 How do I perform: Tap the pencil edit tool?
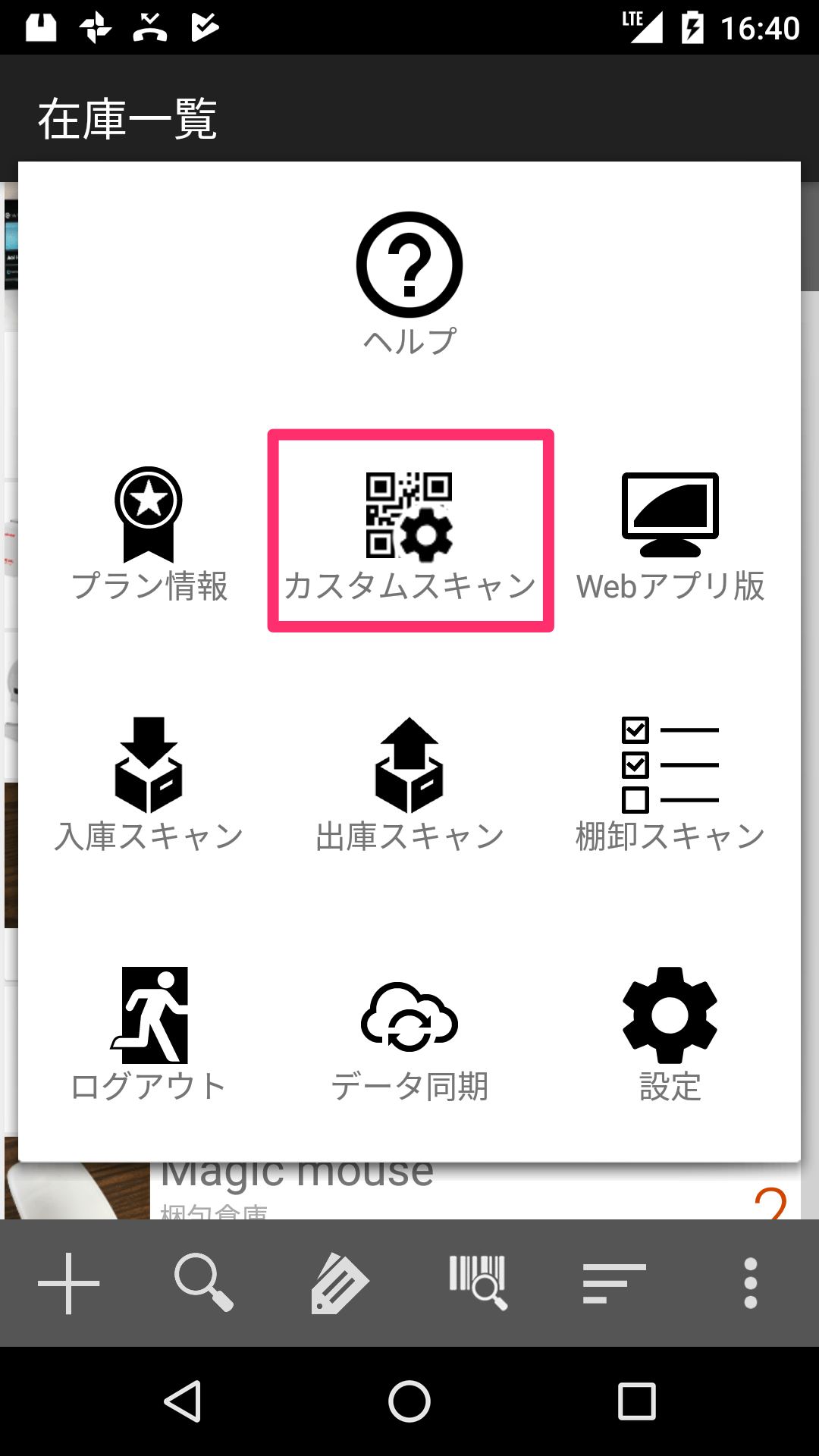tap(340, 1283)
